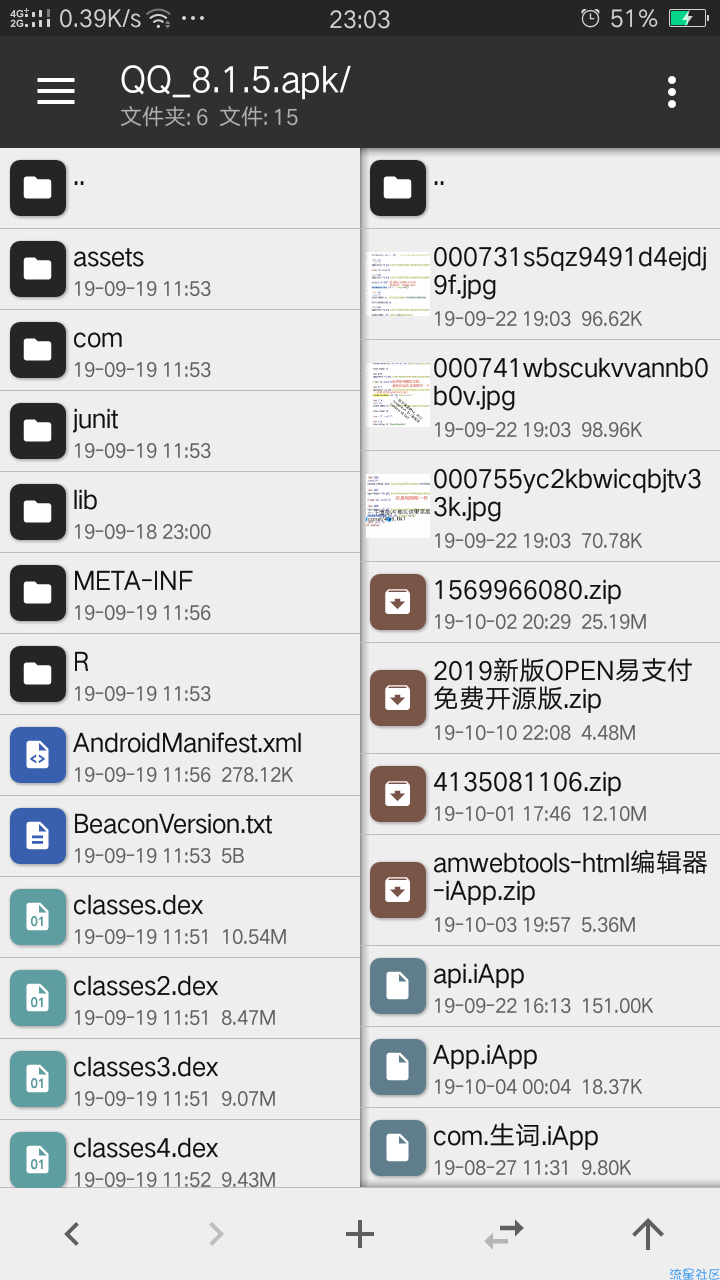Open the hamburger drawer menu

point(56,91)
